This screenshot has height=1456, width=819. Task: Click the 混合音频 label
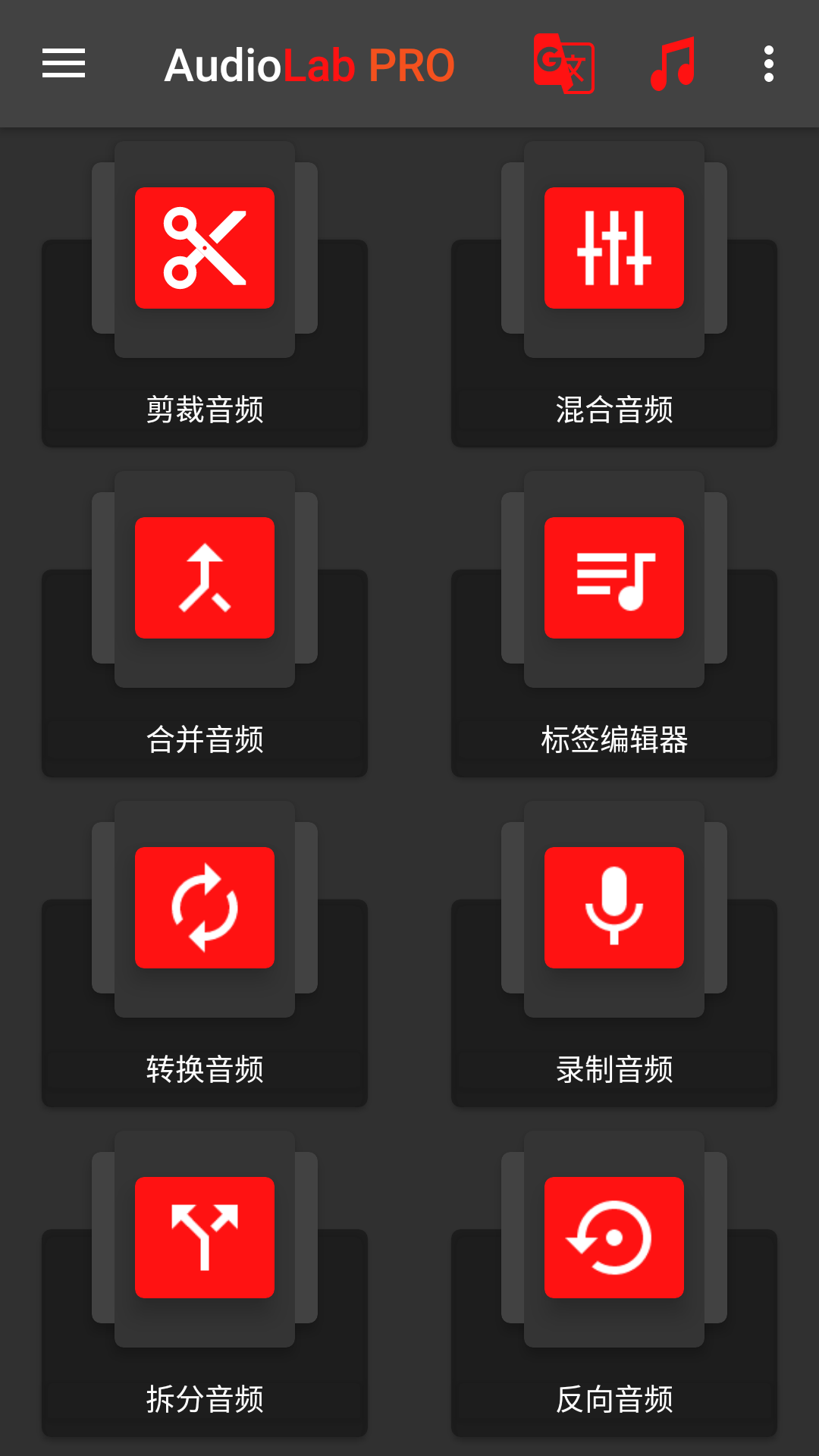coord(613,410)
